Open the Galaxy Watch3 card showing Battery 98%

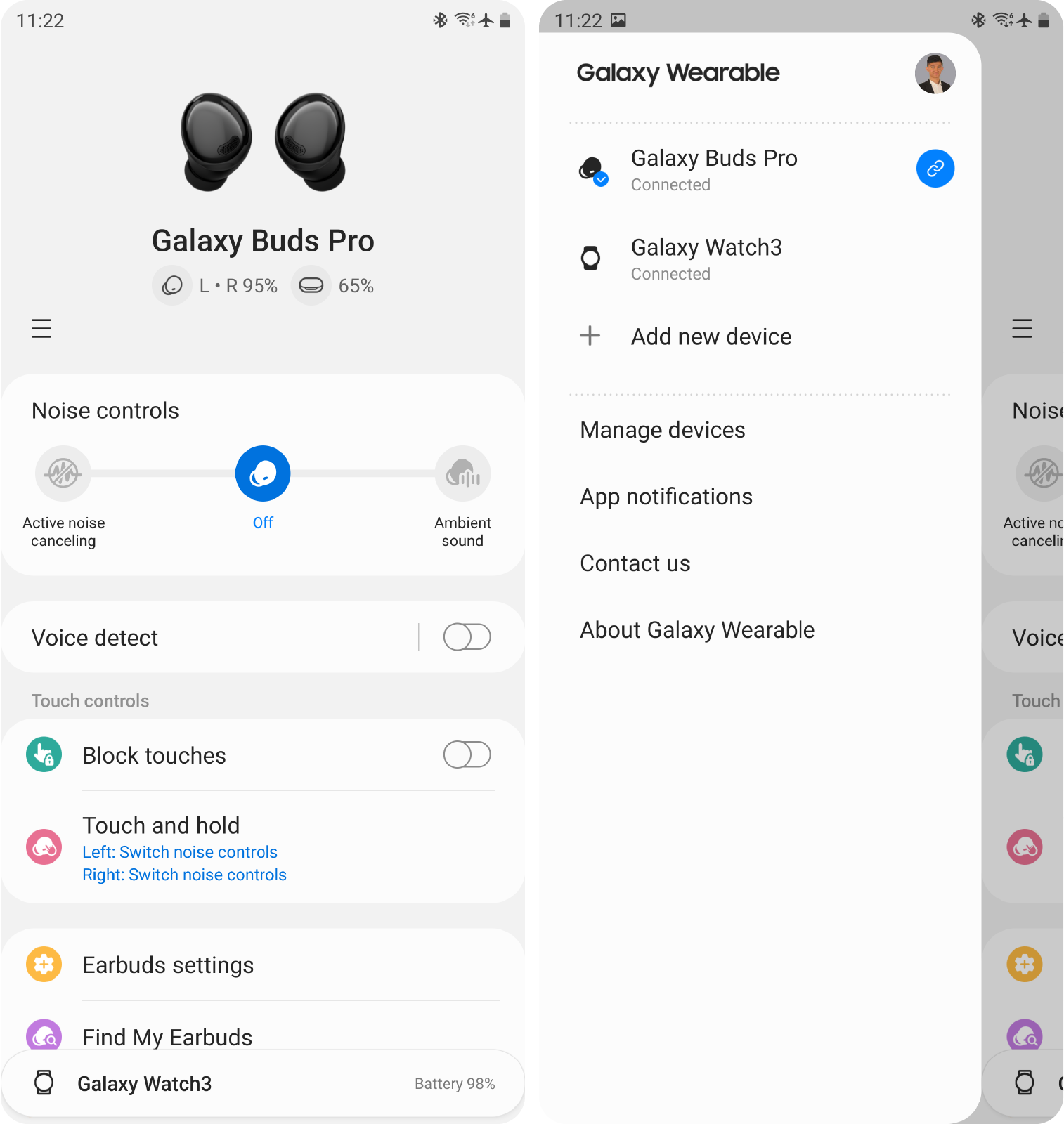coord(263,1083)
